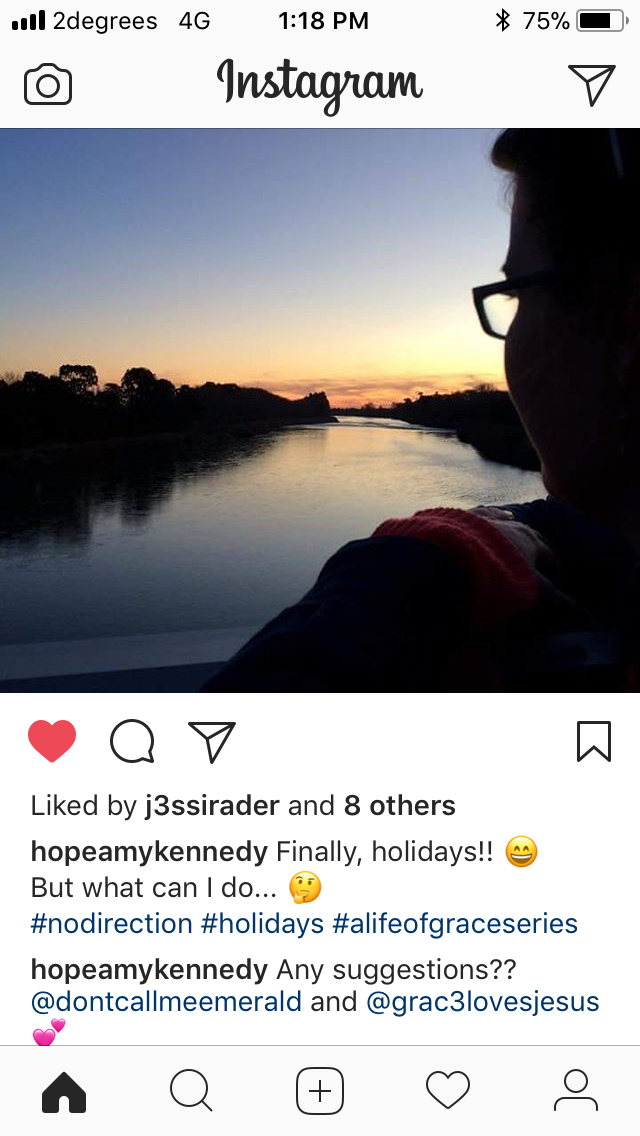Unlike the post with the red heart
This screenshot has width=640, height=1136.
click(52, 742)
